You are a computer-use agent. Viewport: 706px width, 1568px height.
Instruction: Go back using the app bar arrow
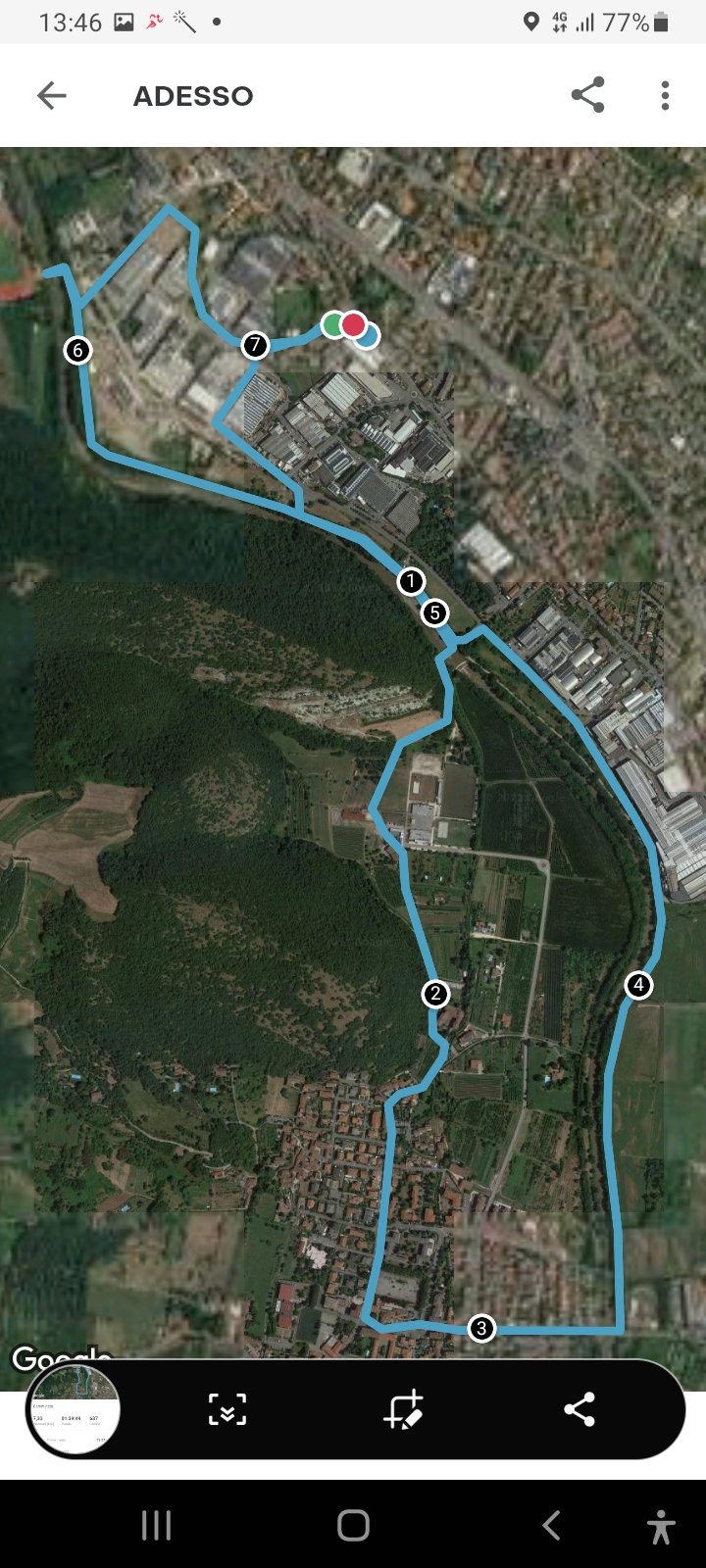(x=51, y=95)
